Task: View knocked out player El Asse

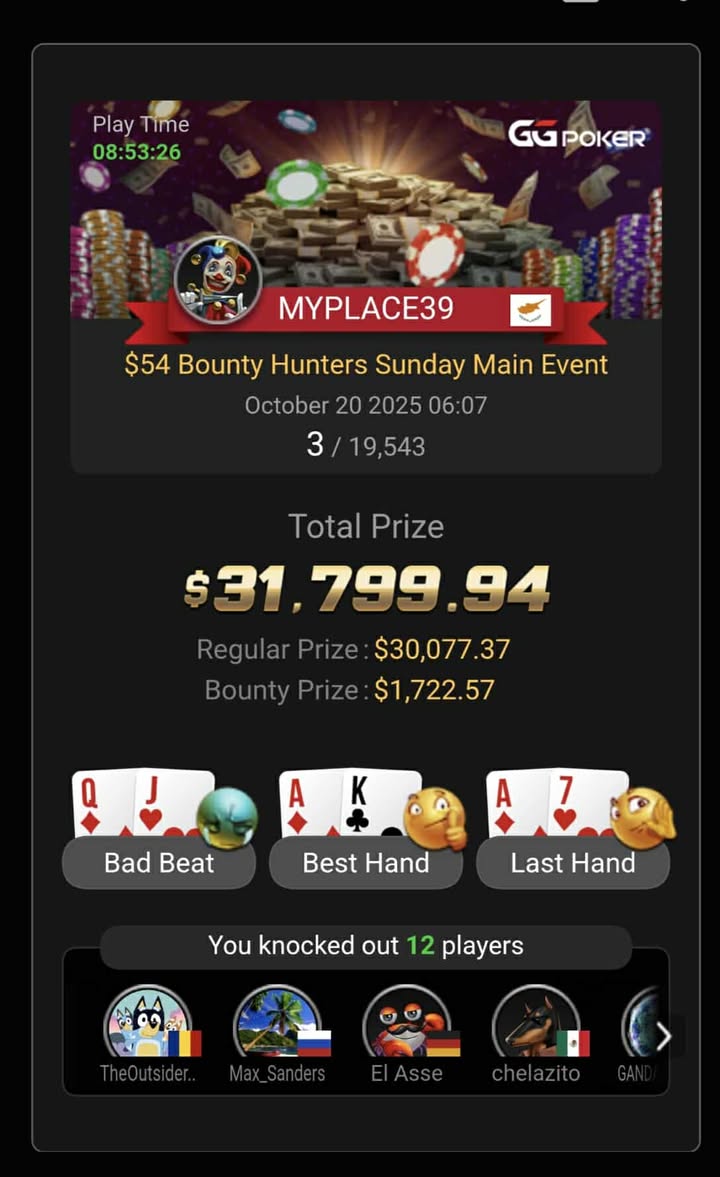Action: [x=406, y=1023]
